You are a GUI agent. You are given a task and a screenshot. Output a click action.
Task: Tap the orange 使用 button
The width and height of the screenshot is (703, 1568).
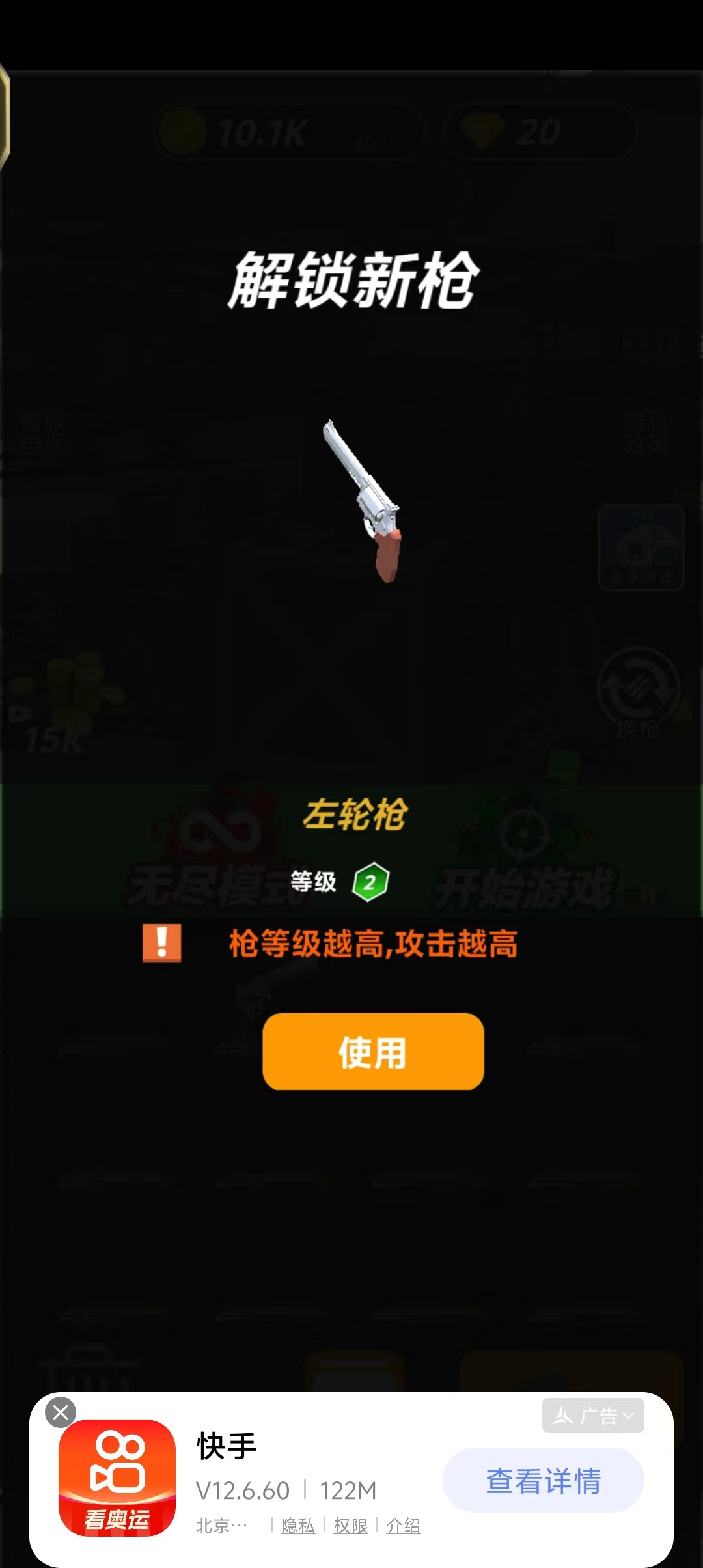[373, 1051]
